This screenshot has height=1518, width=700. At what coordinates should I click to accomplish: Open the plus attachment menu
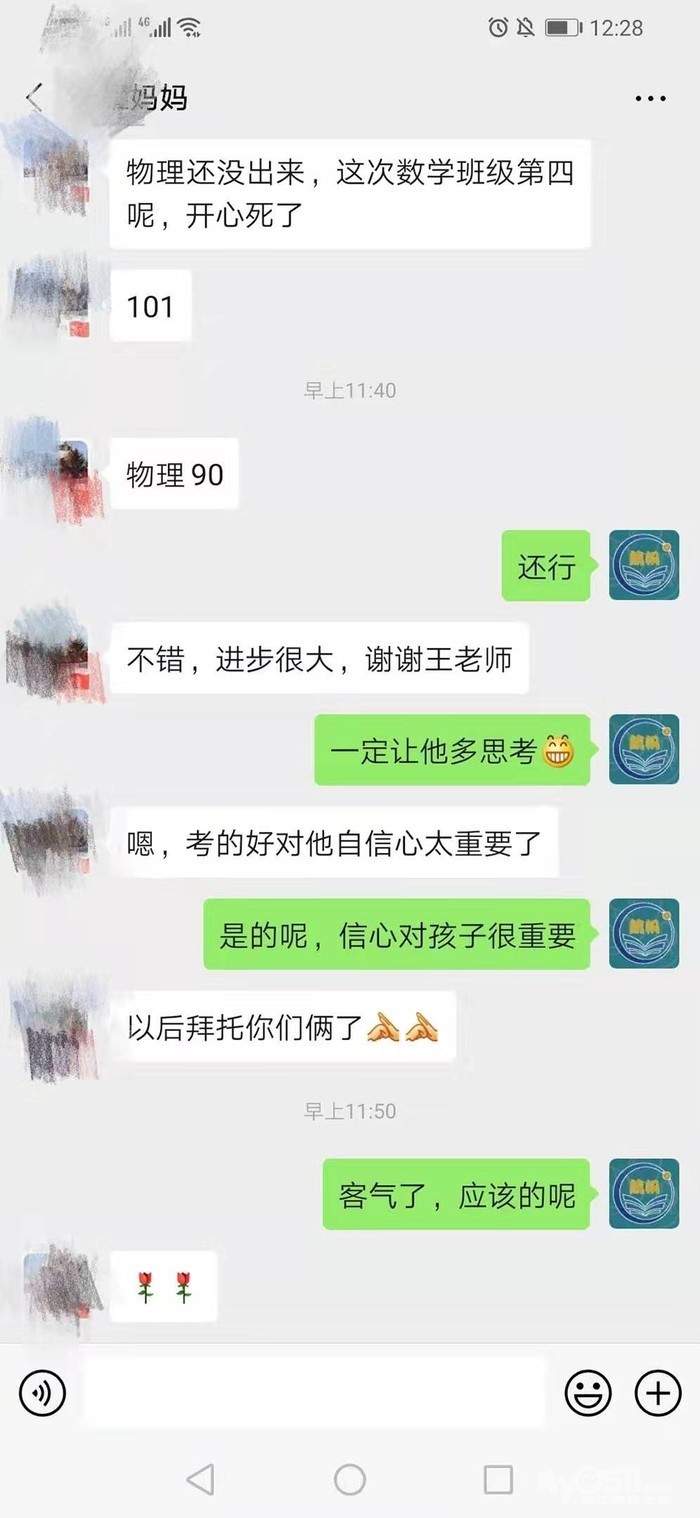click(658, 1392)
